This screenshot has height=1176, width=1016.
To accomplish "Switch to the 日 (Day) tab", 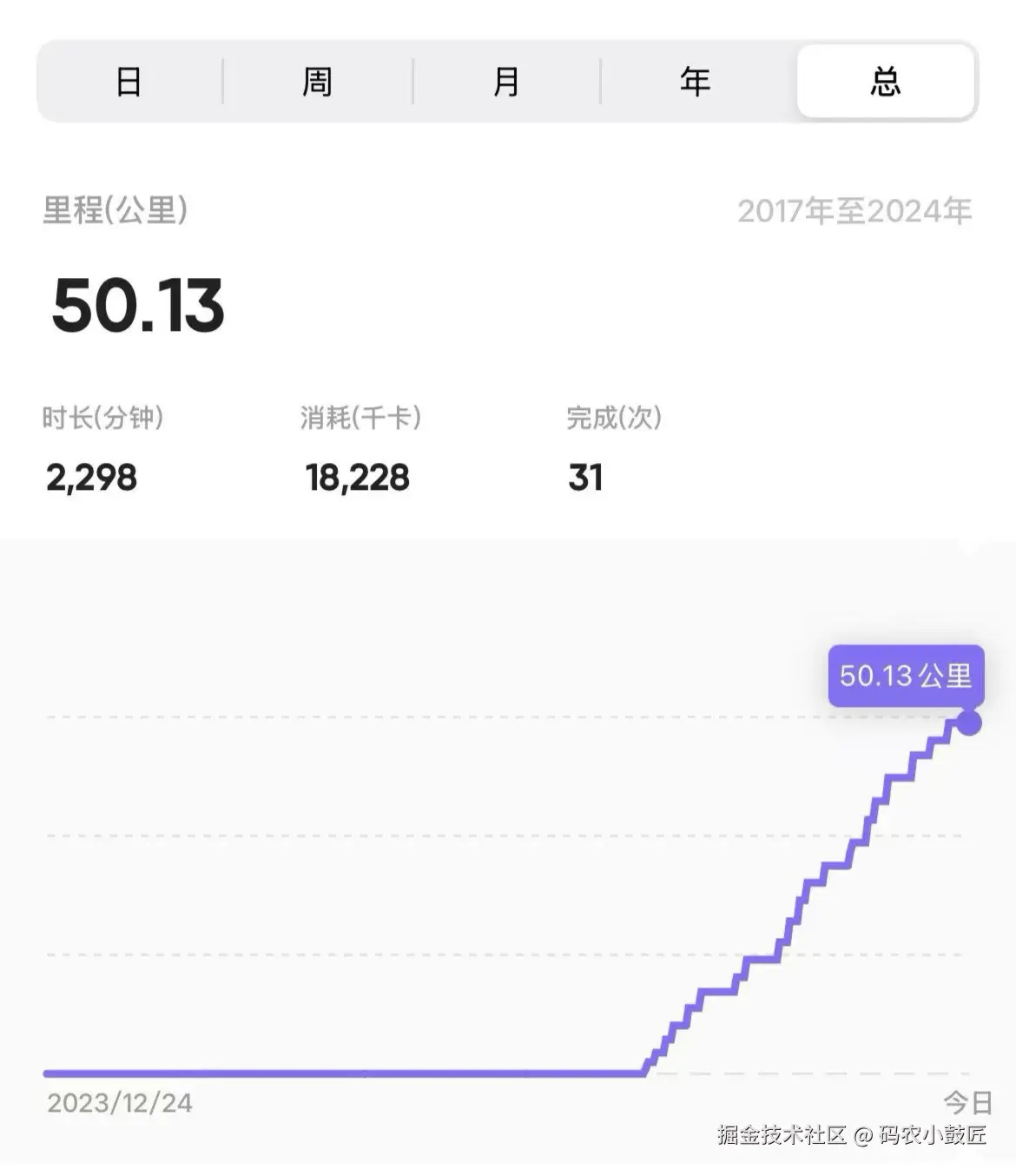I will click(x=129, y=81).
